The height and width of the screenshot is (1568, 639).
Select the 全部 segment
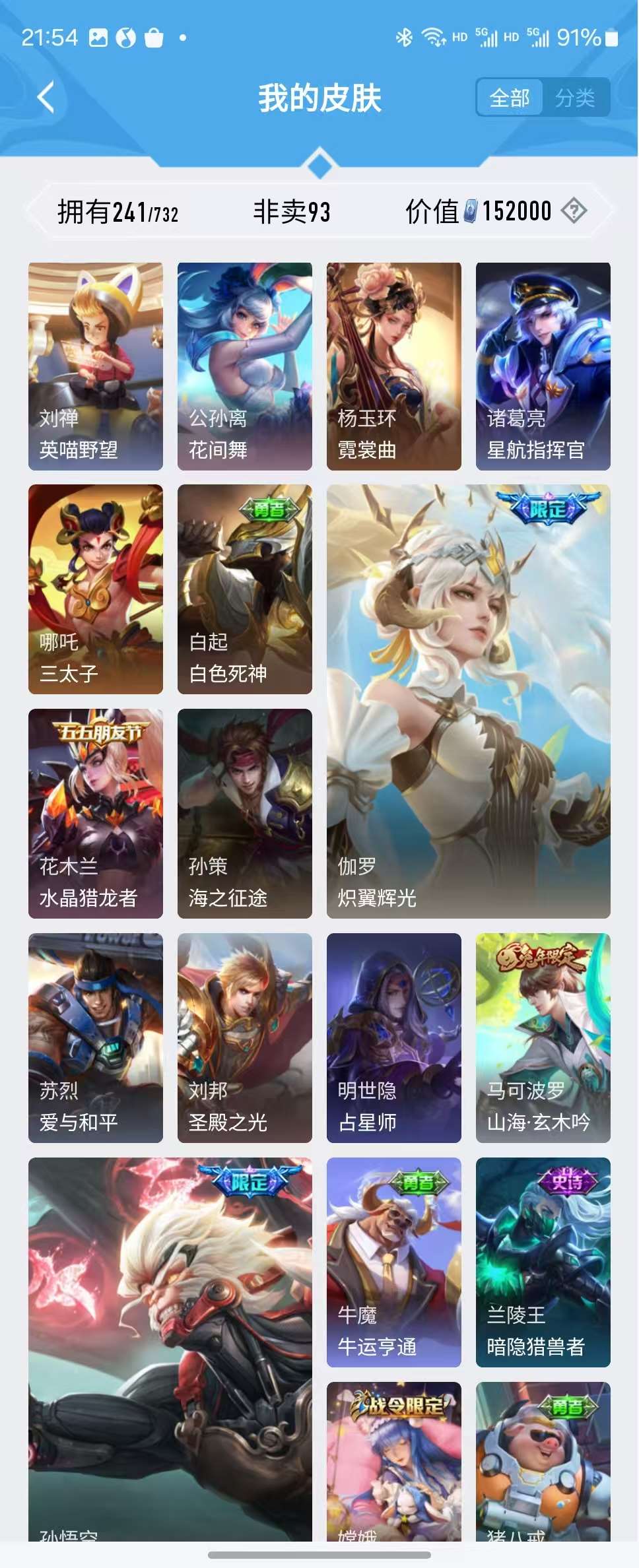point(509,98)
